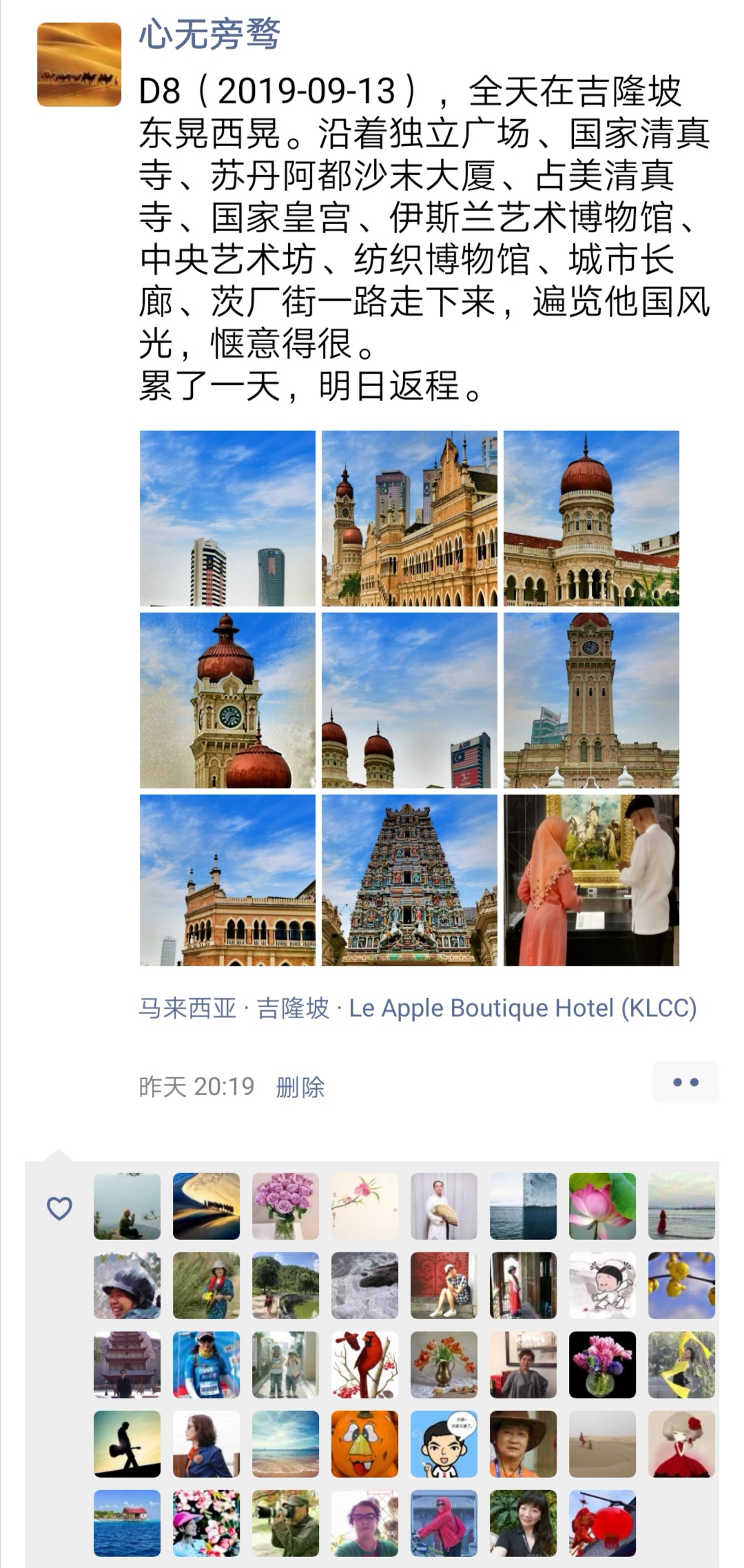Open the red lanterns liker's profile
The image size is (744, 1568).
(x=602, y=1523)
